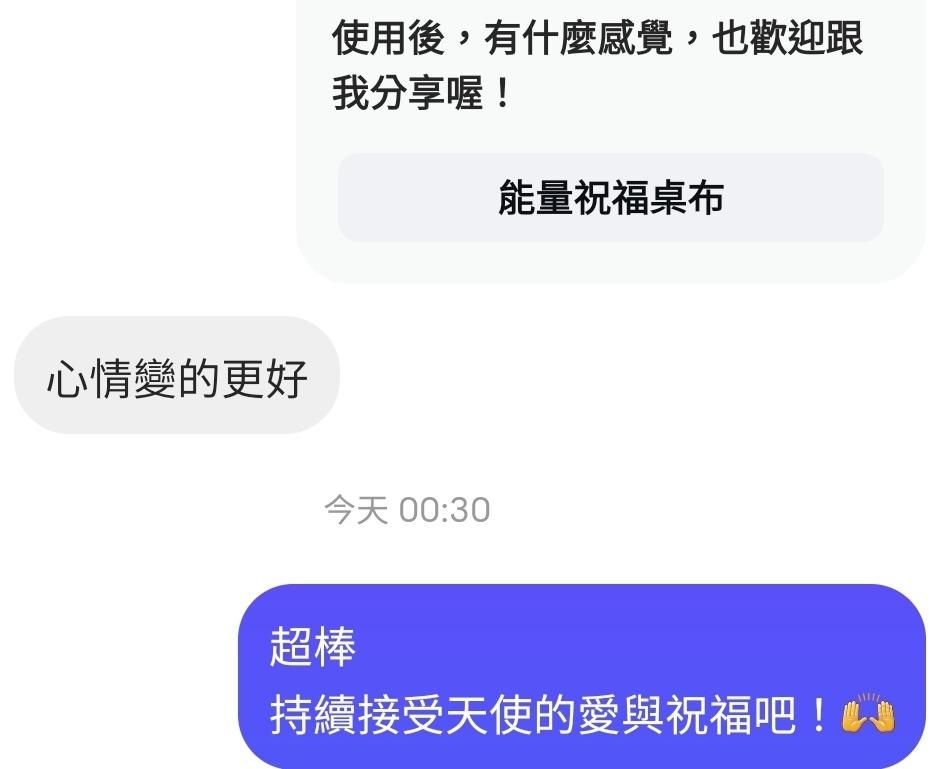Tap the 能量祝福桌布 button
The image size is (947, 769).
click(611, 198)
